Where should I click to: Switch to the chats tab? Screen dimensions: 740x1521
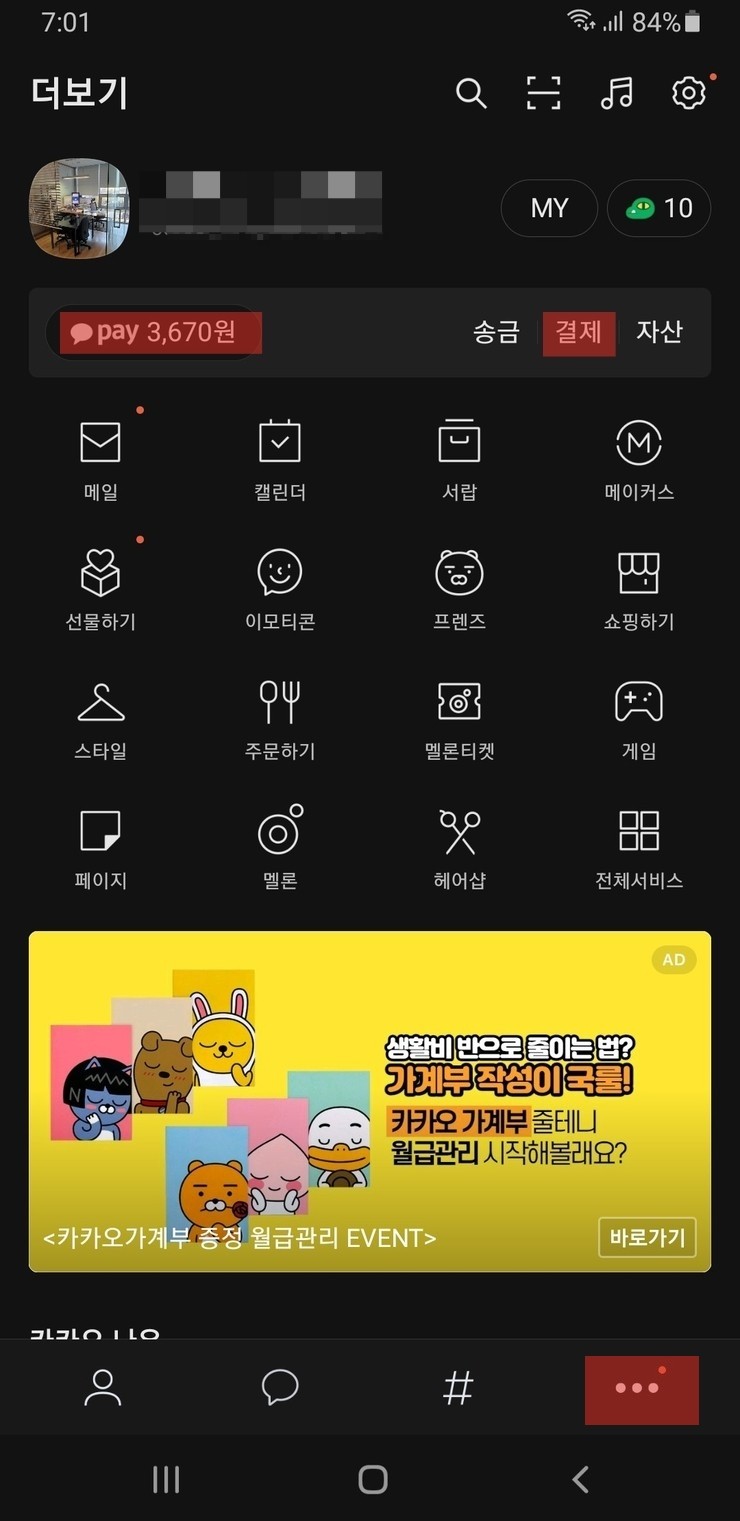pyautogui.click(x=280, y=1388)
